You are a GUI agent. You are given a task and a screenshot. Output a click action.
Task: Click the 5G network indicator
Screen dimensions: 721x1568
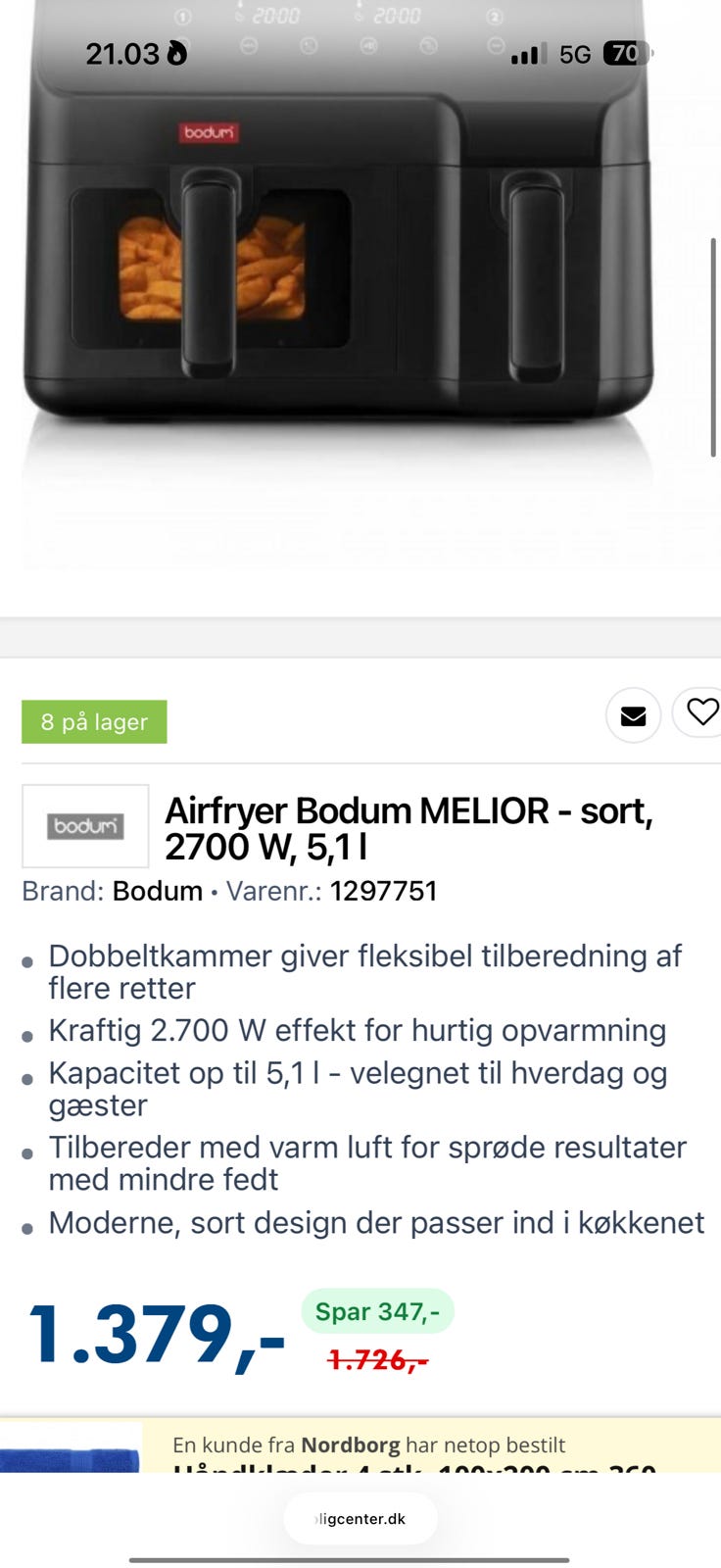(573, 54)
